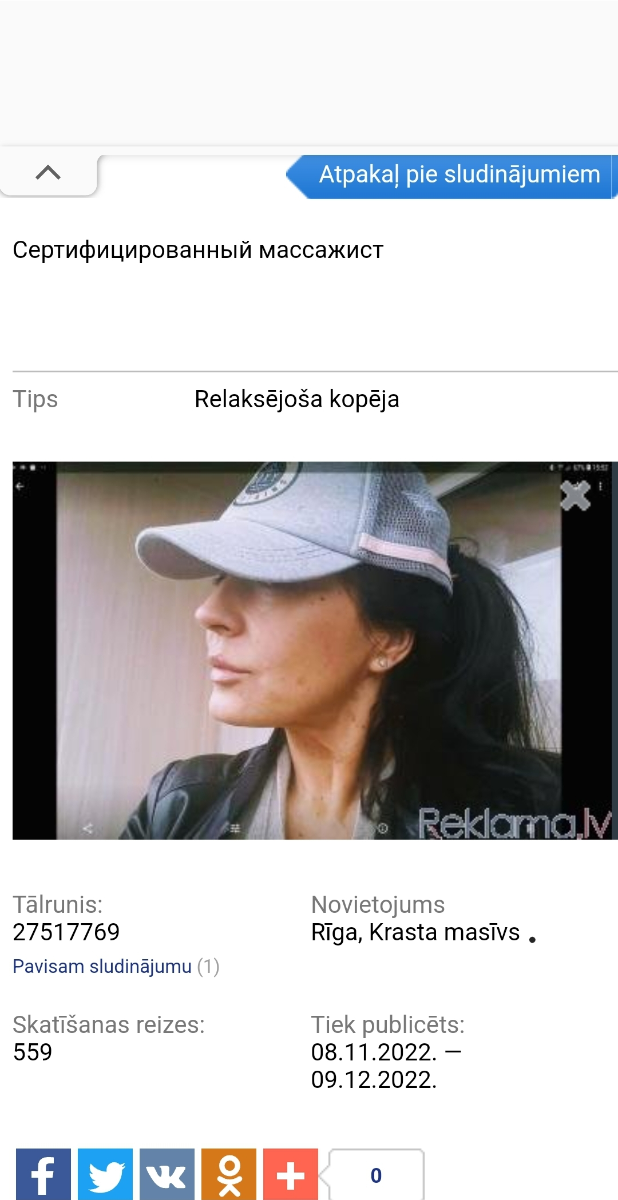Share the ad on Twitter
The image size is (618, 1200).
coord(106,1175)
